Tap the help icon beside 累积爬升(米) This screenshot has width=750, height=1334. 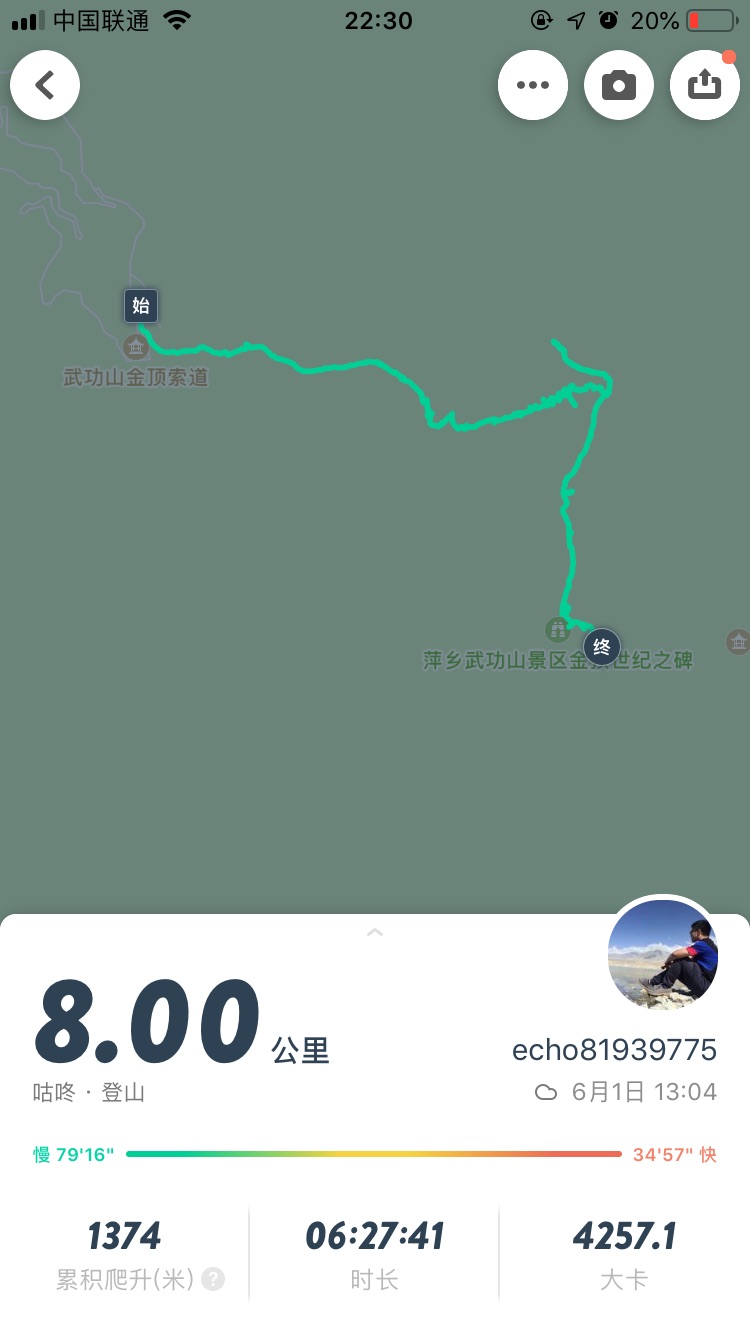213,1279
